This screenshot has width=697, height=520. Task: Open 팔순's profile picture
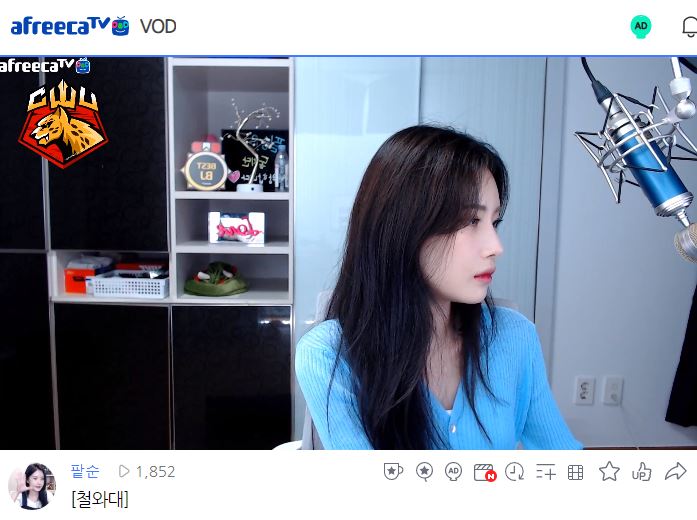[31, 486]
